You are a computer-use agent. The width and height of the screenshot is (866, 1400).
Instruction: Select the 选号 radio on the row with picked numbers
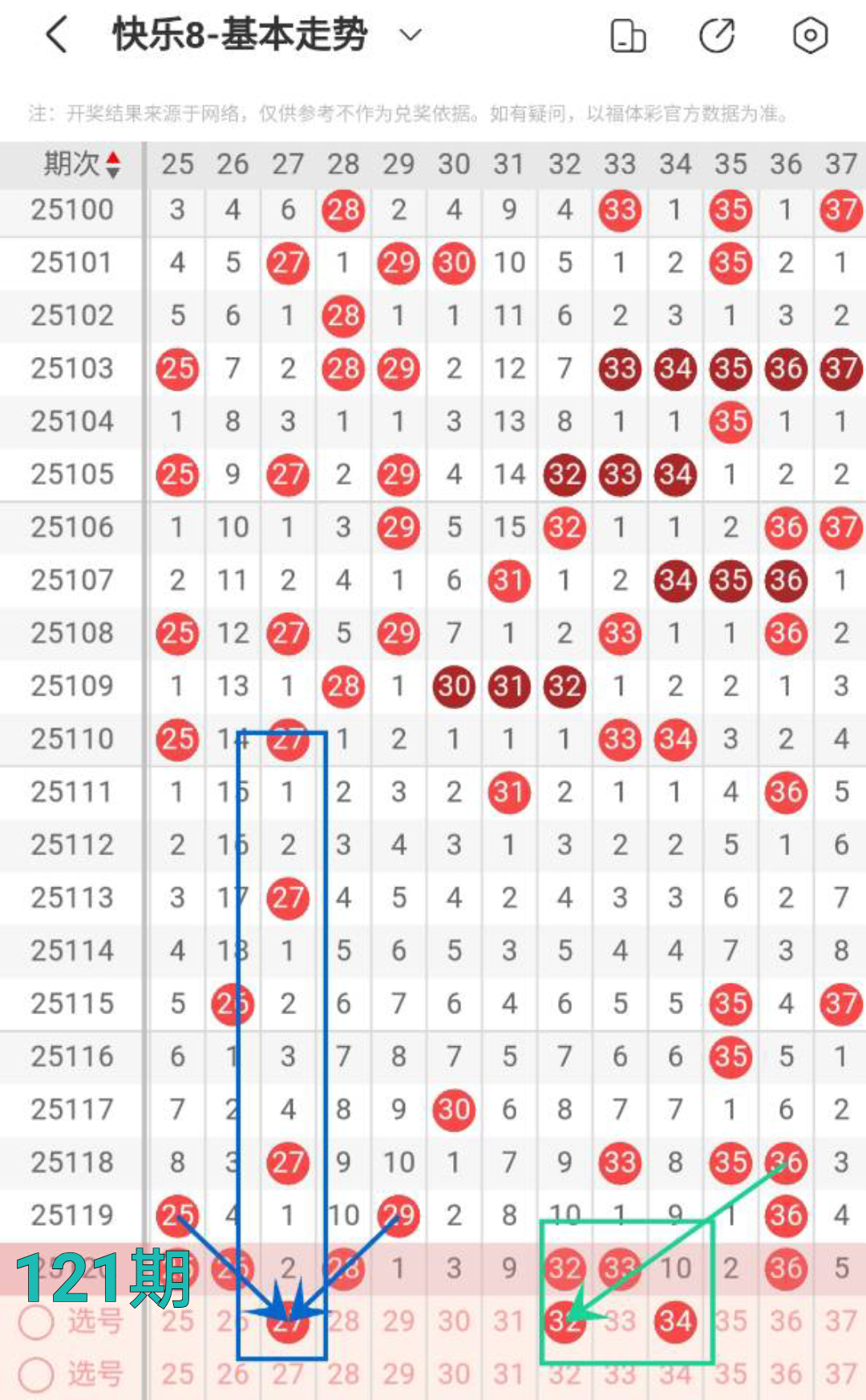click(37, 1321)
